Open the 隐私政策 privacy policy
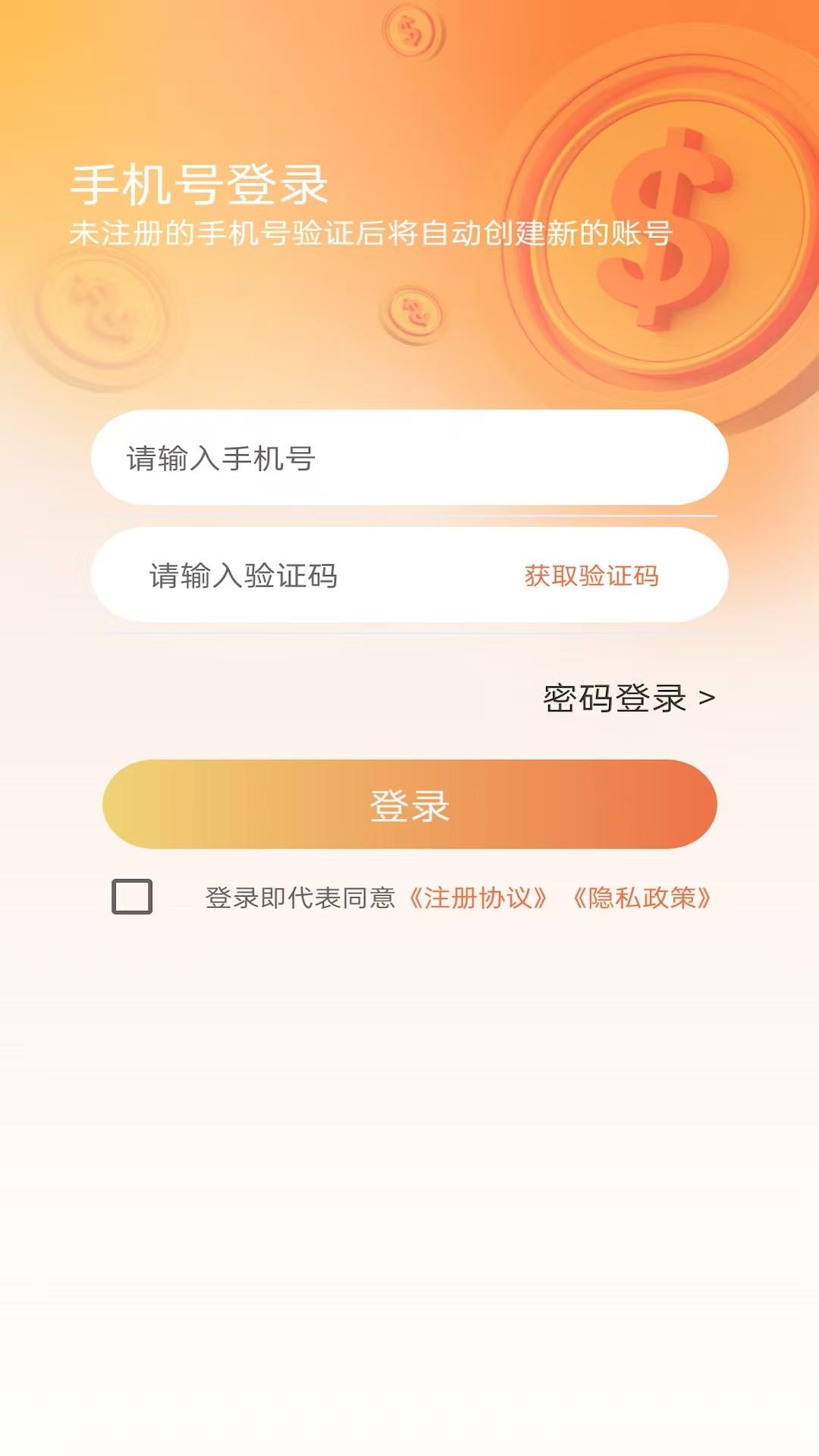 pyautogui.click(x=642, y=898)
